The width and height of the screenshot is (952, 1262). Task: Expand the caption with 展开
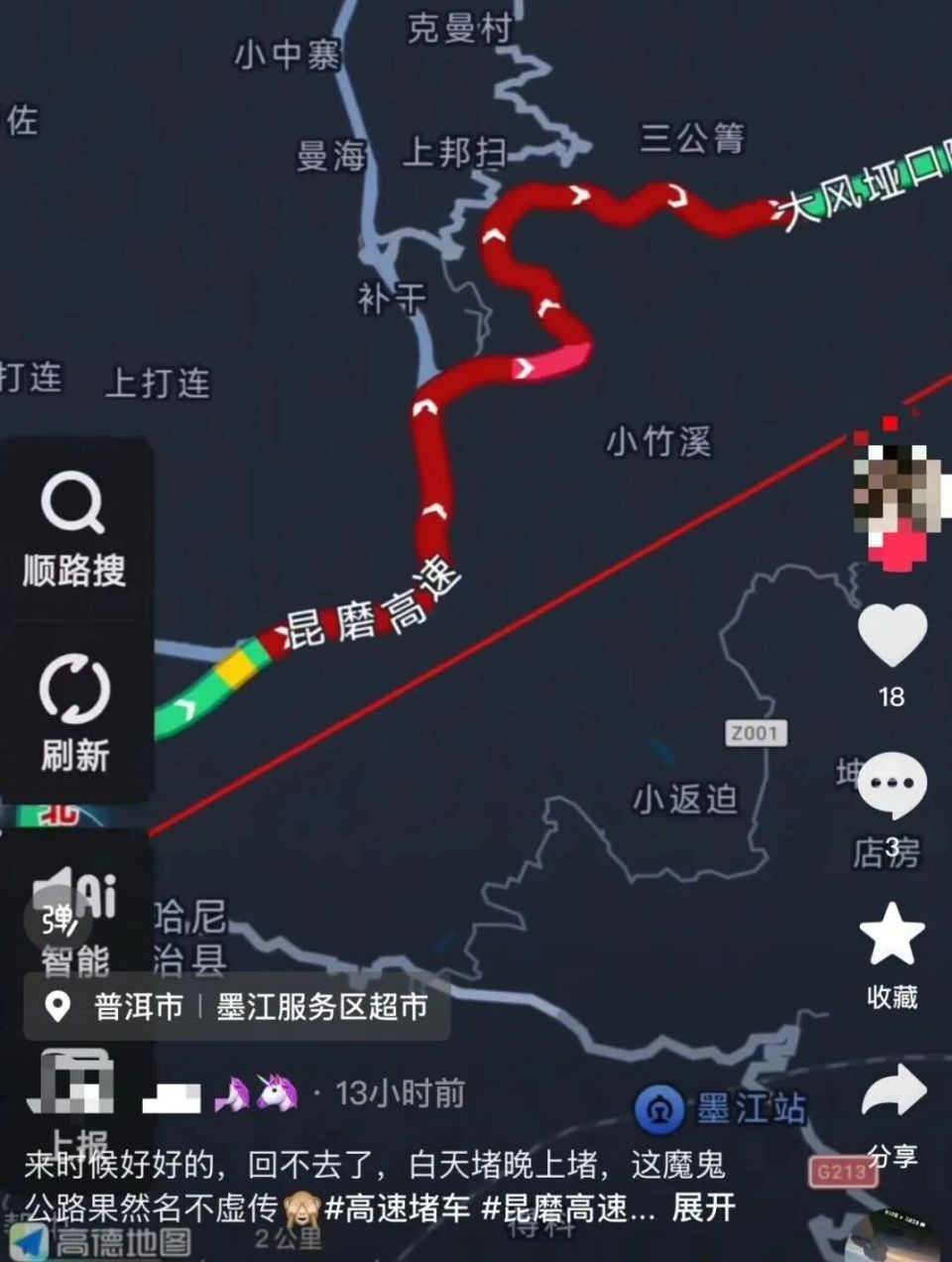pos(703,1204)
